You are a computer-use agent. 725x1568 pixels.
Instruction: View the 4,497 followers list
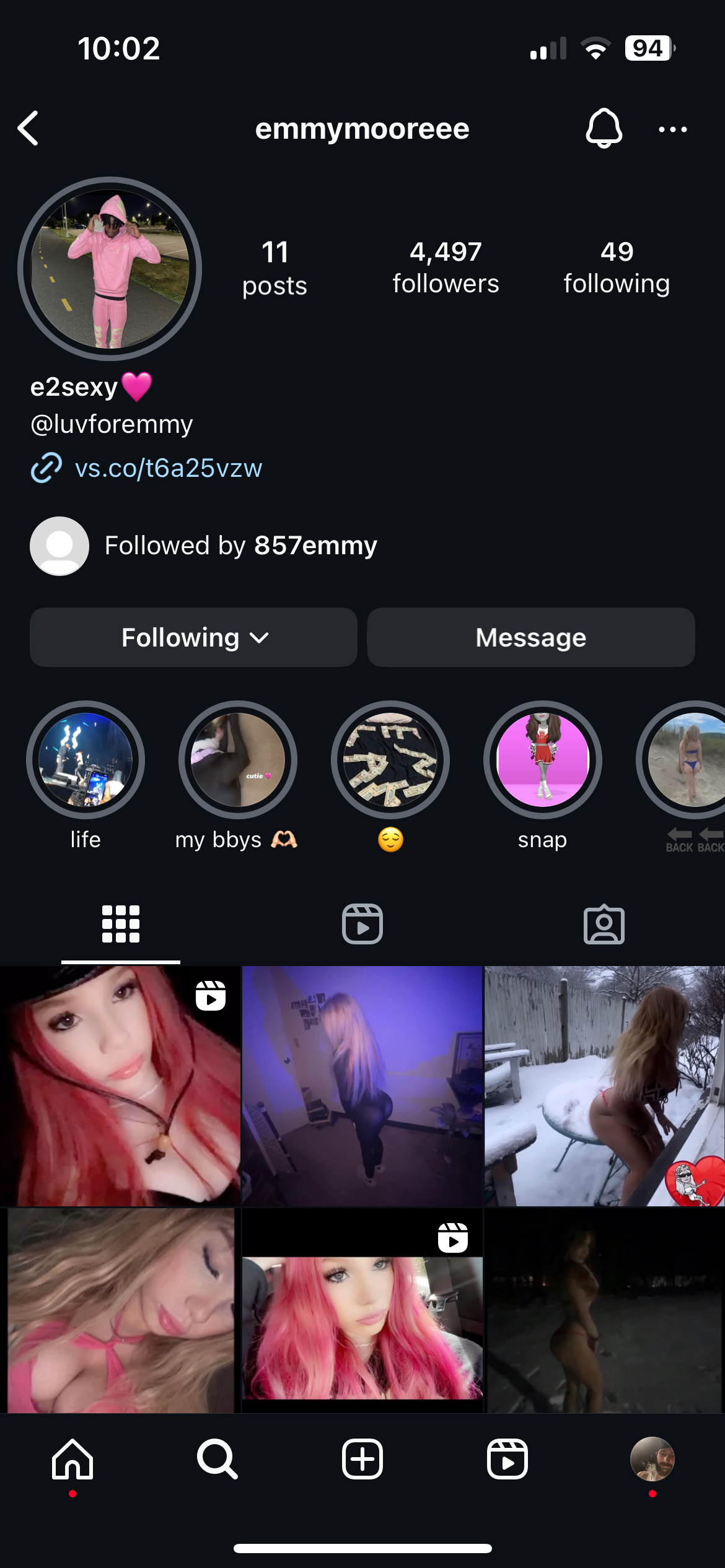tap(446, 268)
